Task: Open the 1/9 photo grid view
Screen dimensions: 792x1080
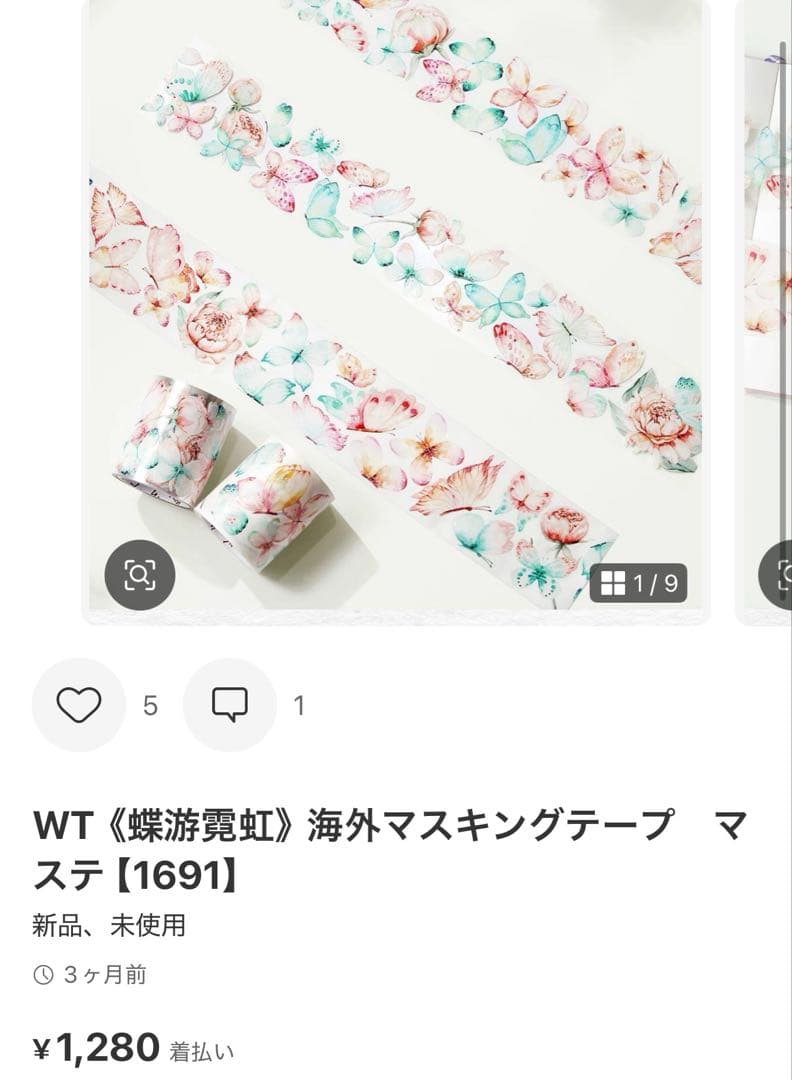Action: point(638,583)
